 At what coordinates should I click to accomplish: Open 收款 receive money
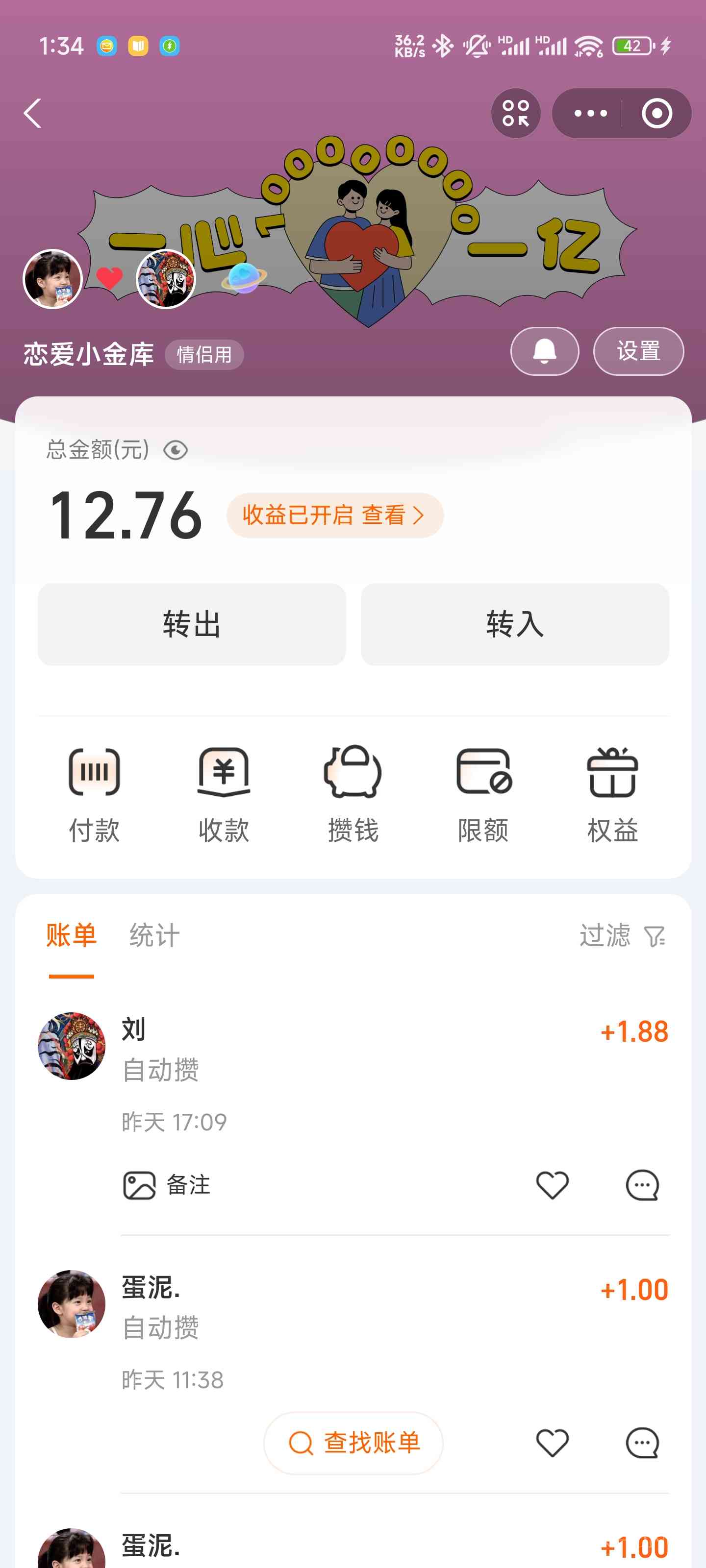(x=224, y=793)
